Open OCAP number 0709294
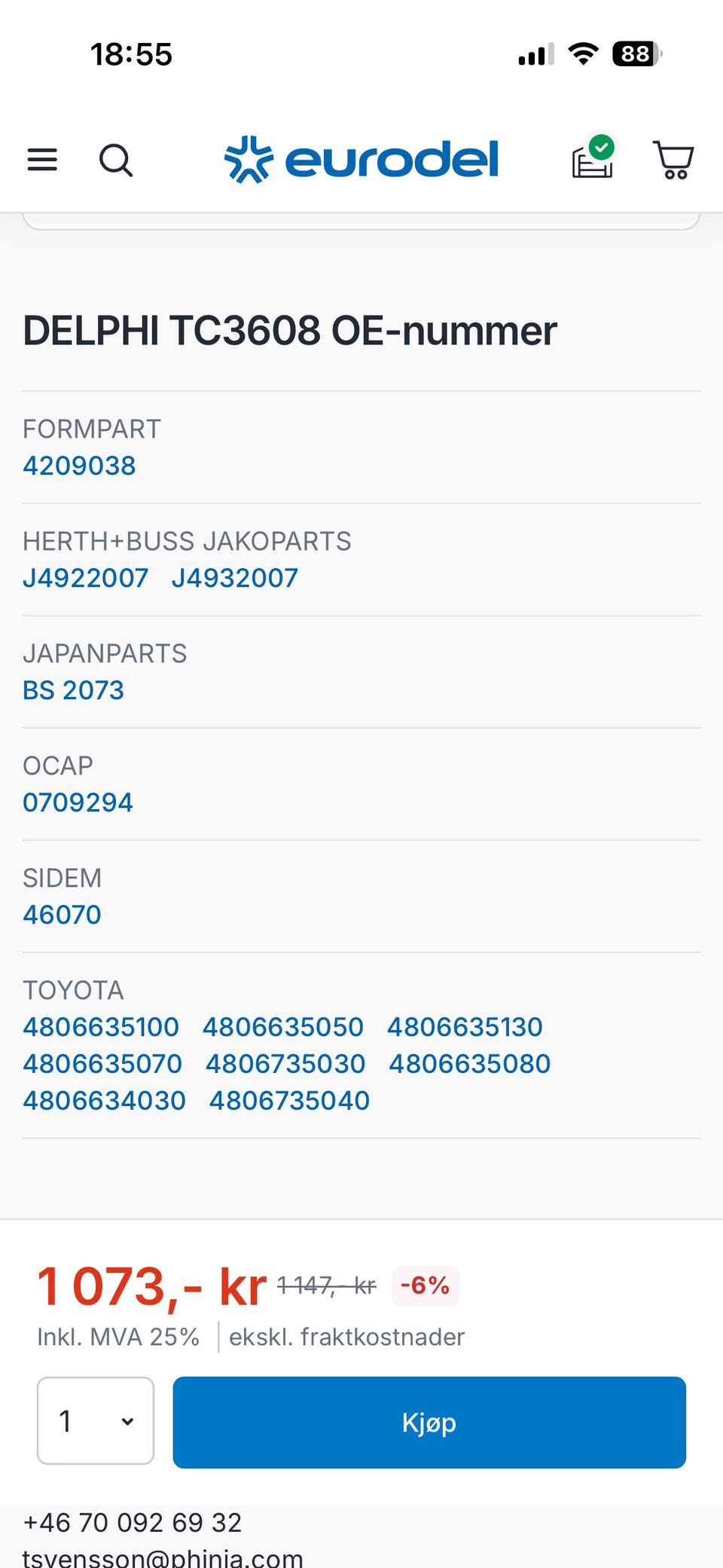 click(x=78, y=802)
